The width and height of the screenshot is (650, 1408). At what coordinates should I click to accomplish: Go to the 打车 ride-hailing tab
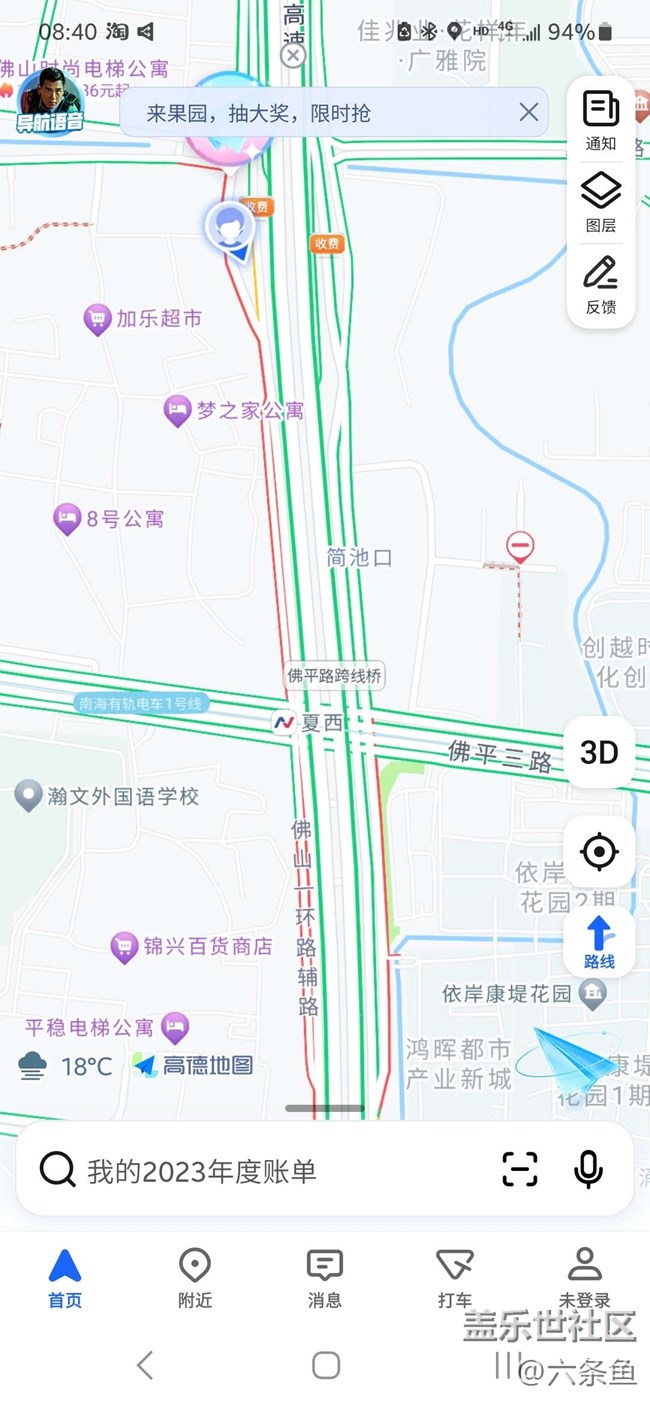pos(455,1278)
